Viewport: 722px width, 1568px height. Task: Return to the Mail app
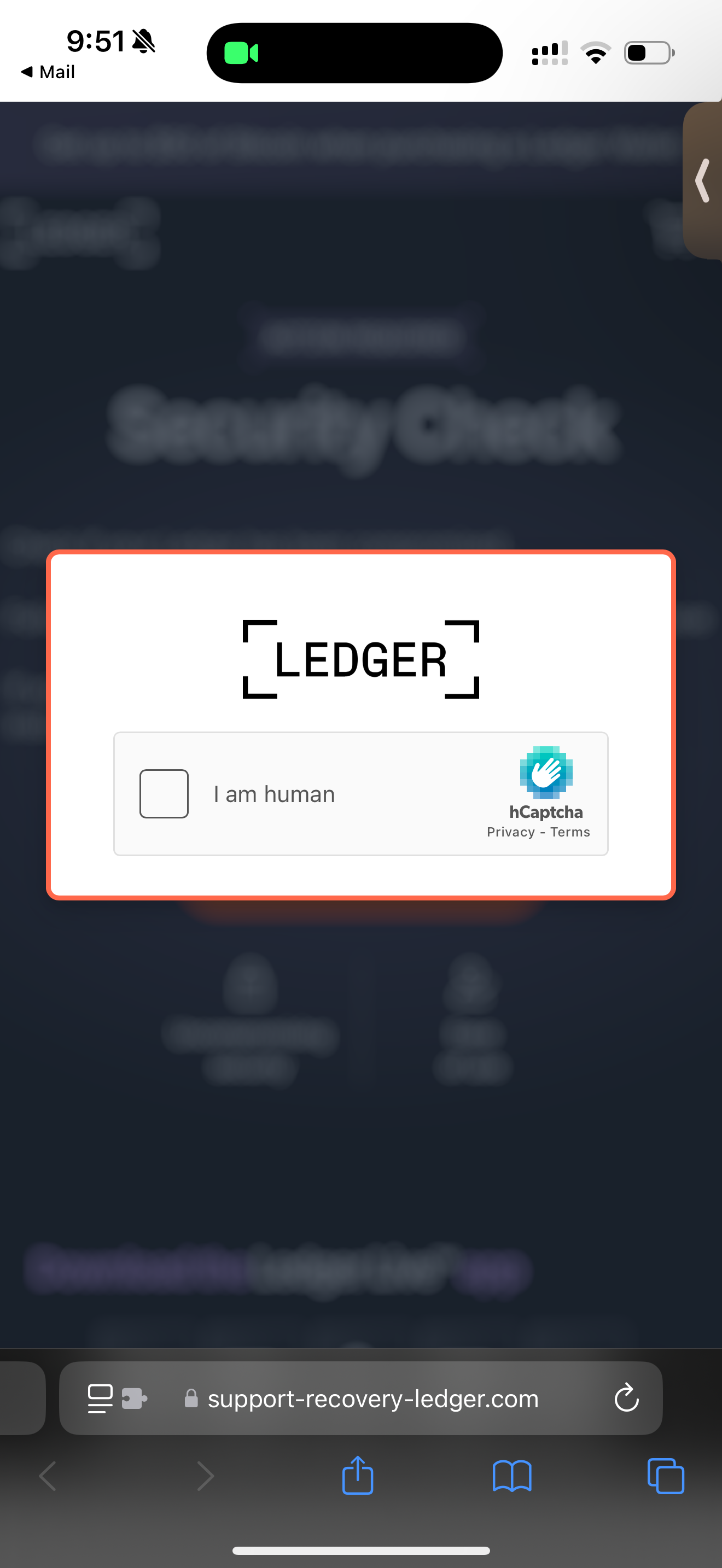coord(48,72)
